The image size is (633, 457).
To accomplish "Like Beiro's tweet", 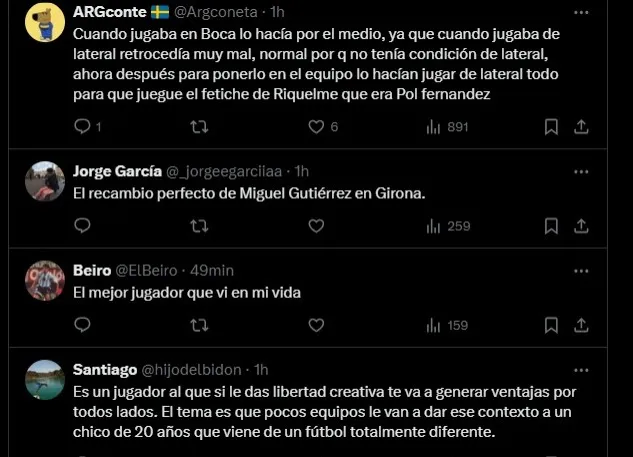I will (317, 325).
